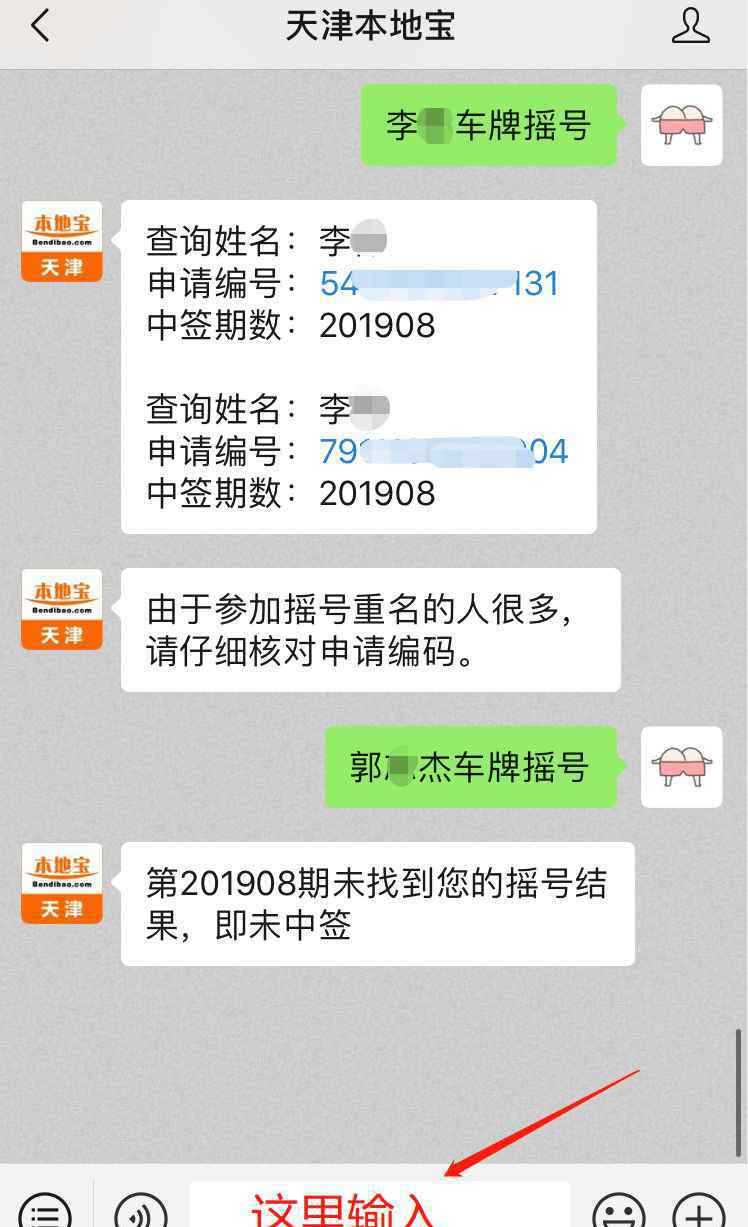This screenshot has height=1227, width=748.
Task: Open 本地宝 avatar beside 201908期 reply
Action: coord(62,883)
